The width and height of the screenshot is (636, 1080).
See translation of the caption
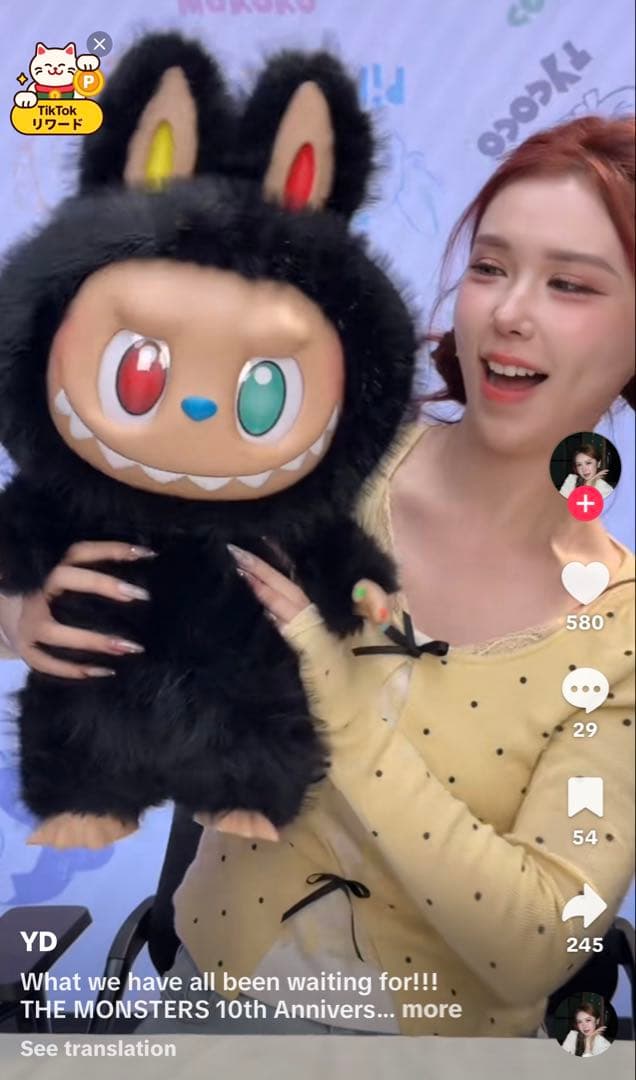pos(98,1048)
